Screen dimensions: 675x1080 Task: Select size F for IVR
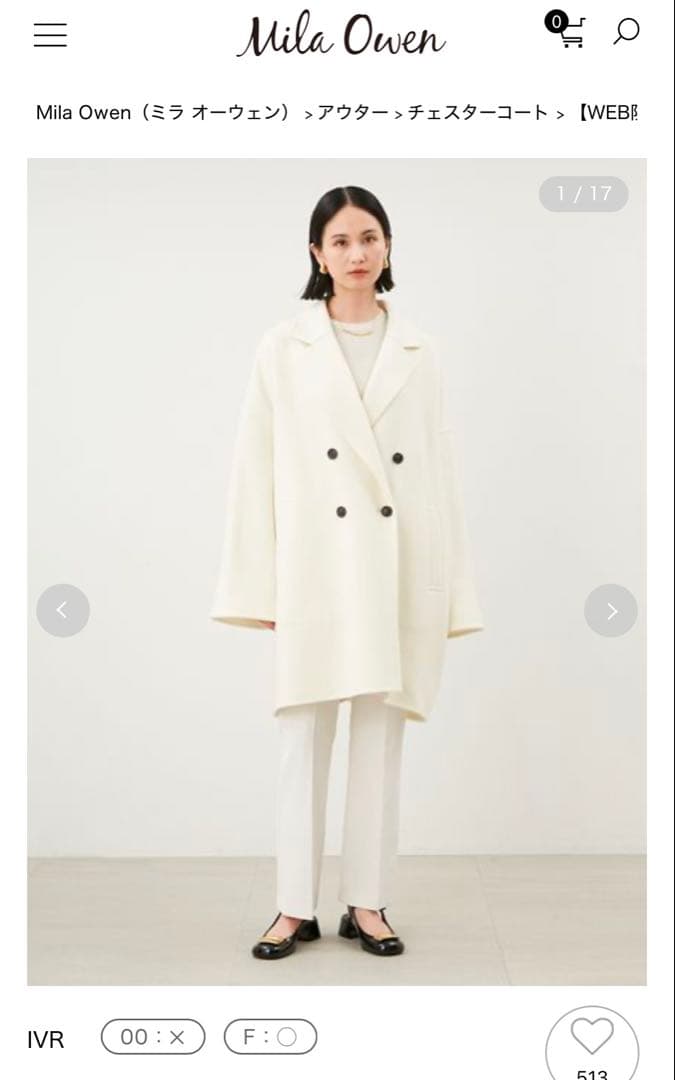pyautogui.click(x=270, y=1037)
